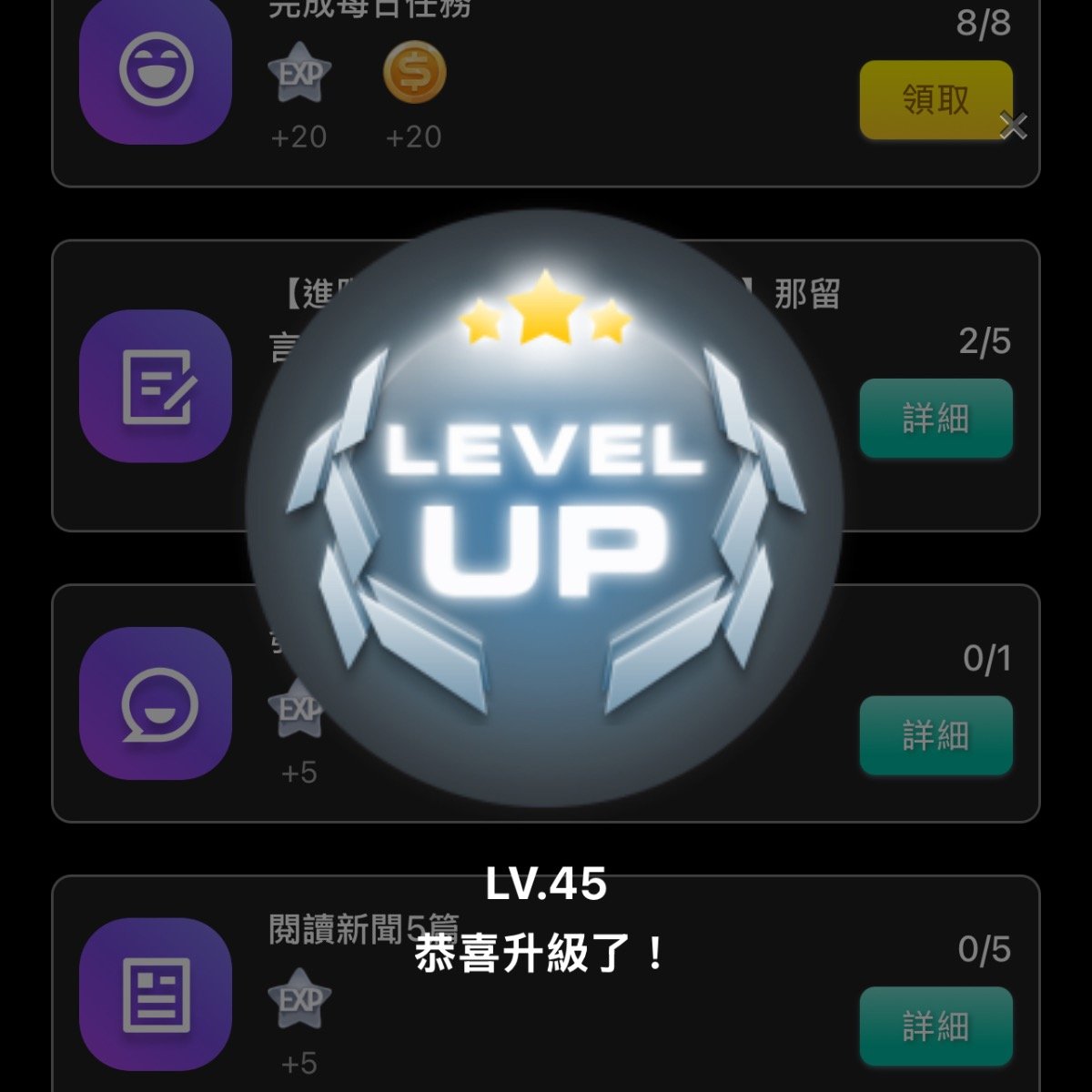The height and width of the screenshot is (1092, 1092).
Task: Open details (詳細) for the 2/5 comment mission
Action: tap(935, 418)
